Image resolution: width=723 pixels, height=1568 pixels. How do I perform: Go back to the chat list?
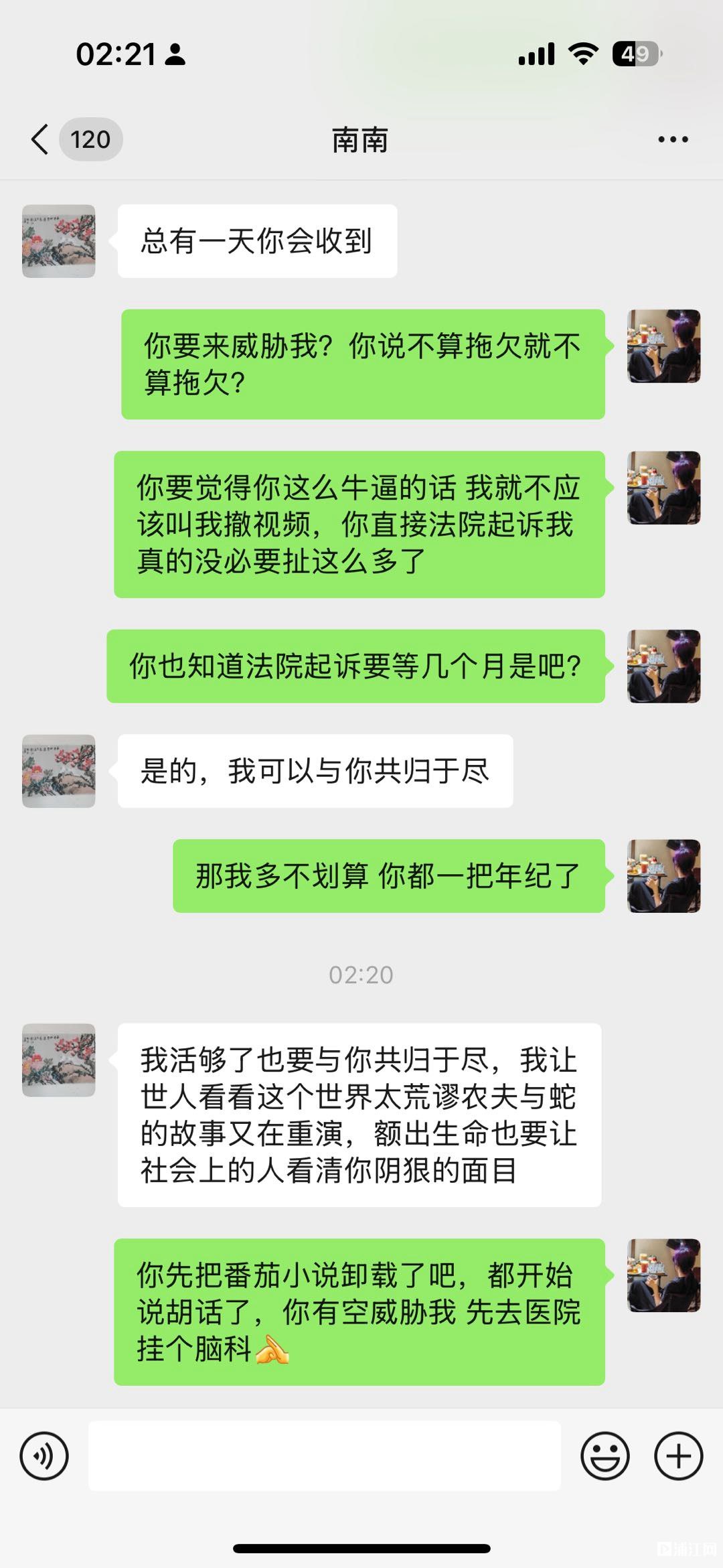point(42,139)
